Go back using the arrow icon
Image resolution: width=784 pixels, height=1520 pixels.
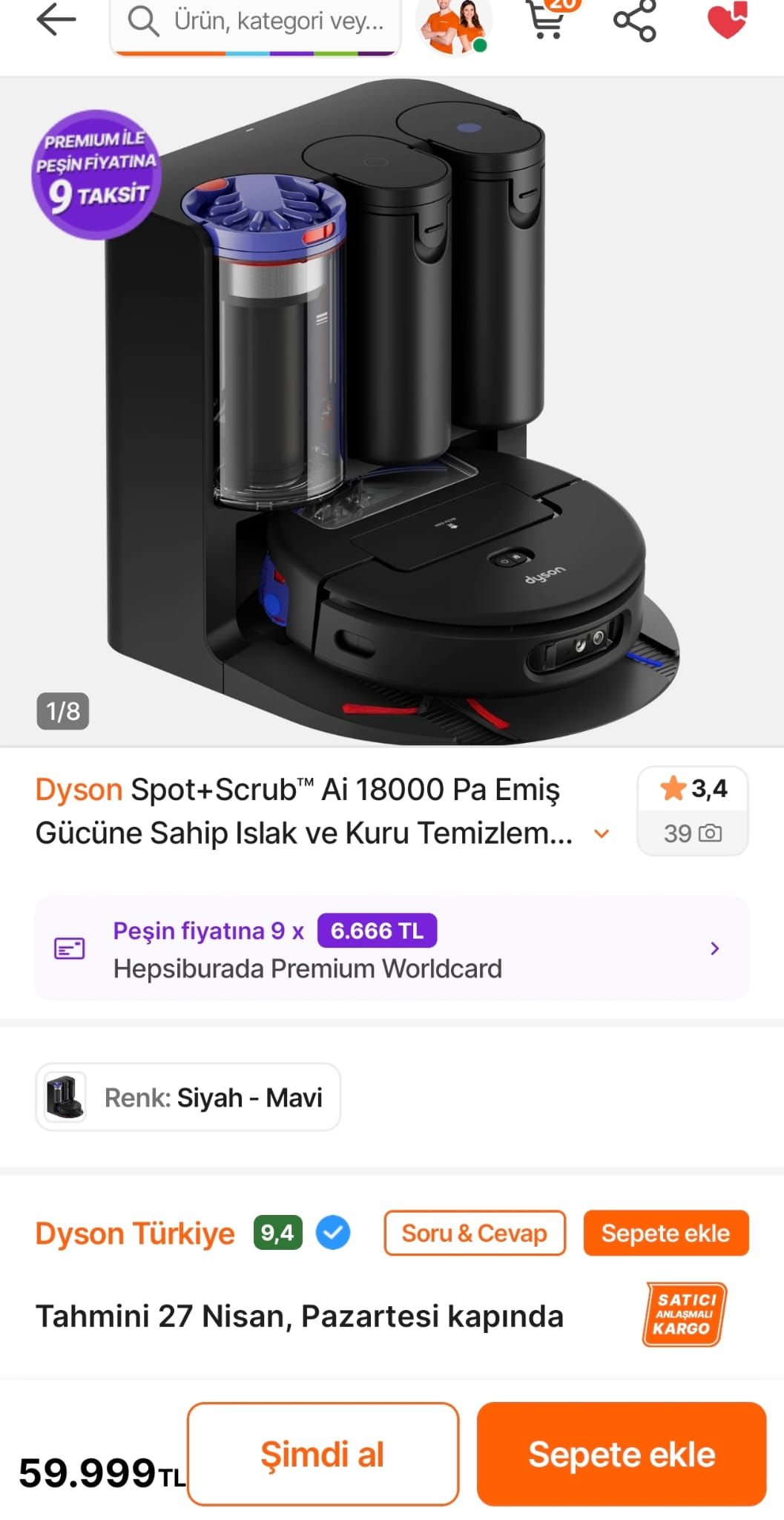56,20
